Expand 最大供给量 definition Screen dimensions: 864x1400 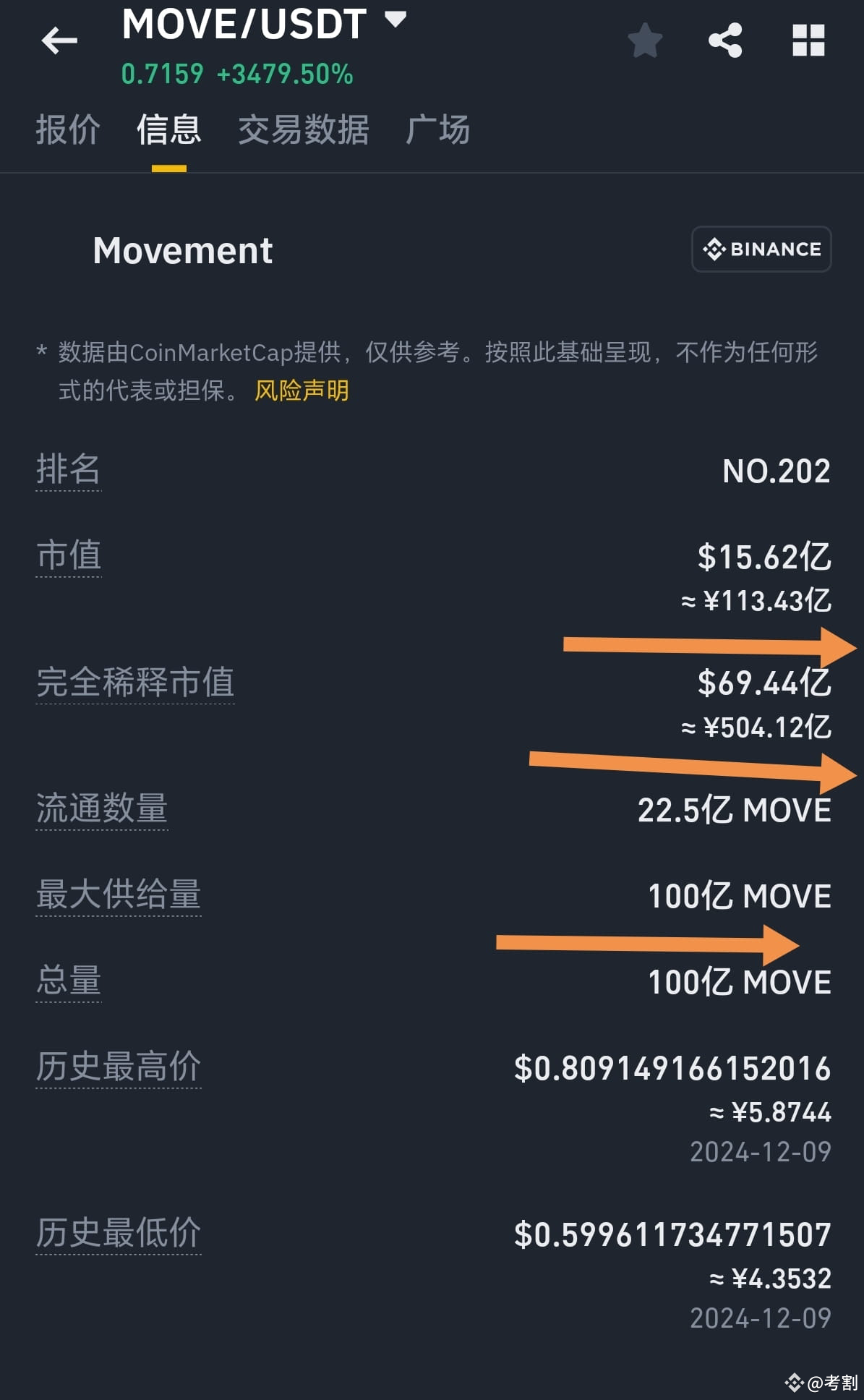click(119, 895)
